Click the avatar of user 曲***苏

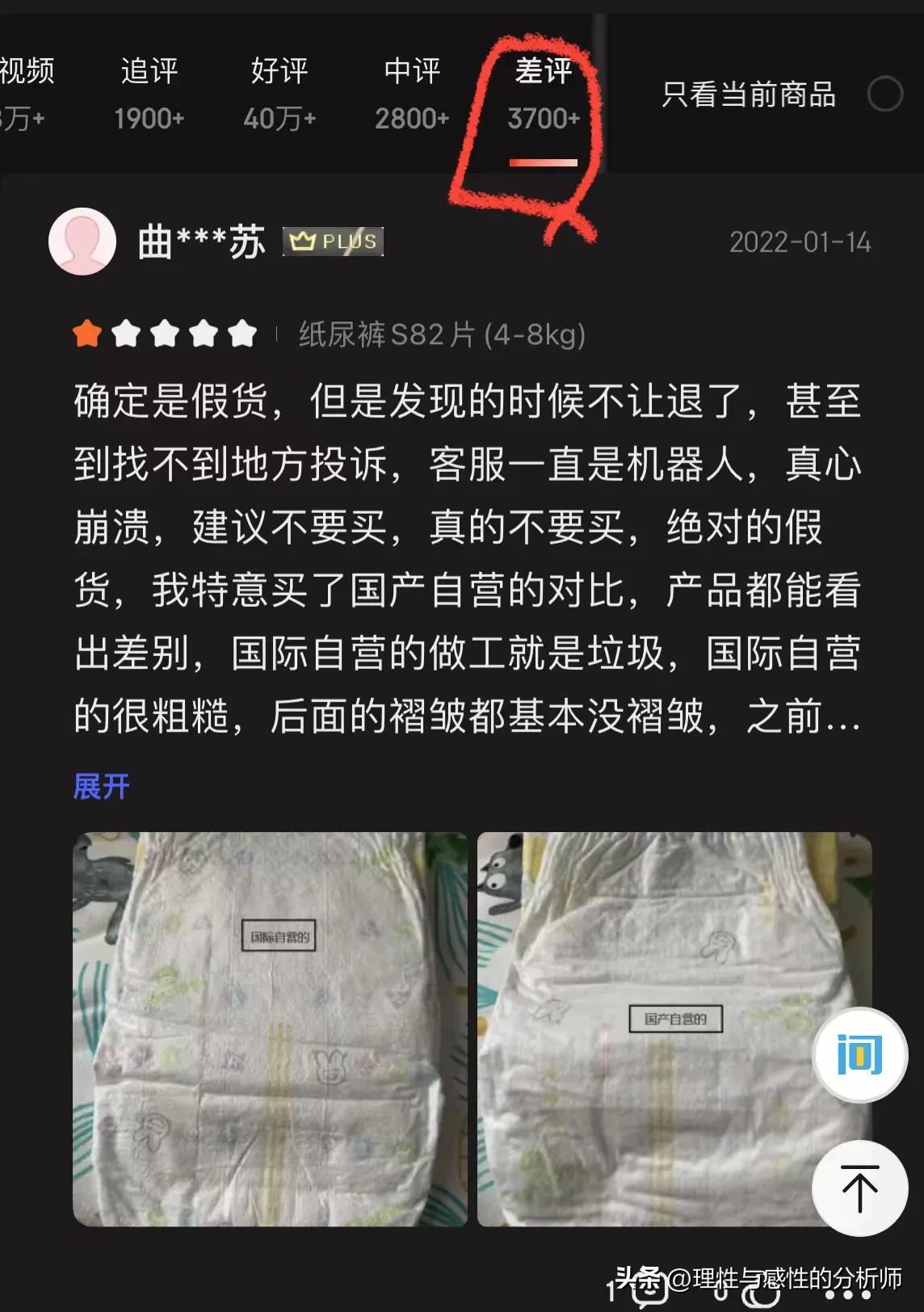coord(81,241)
